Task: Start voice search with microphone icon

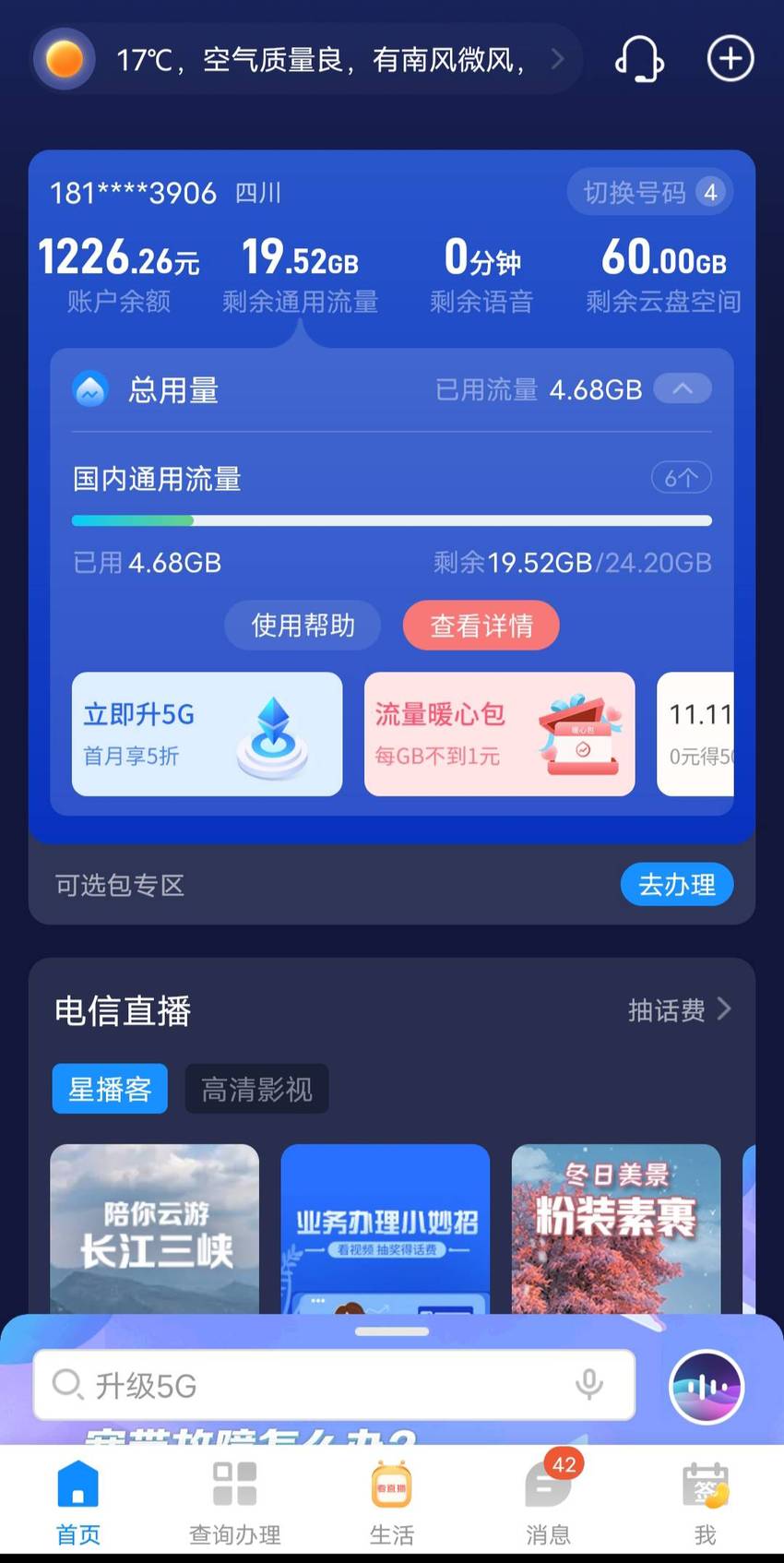Action: tap(589, 1384)
